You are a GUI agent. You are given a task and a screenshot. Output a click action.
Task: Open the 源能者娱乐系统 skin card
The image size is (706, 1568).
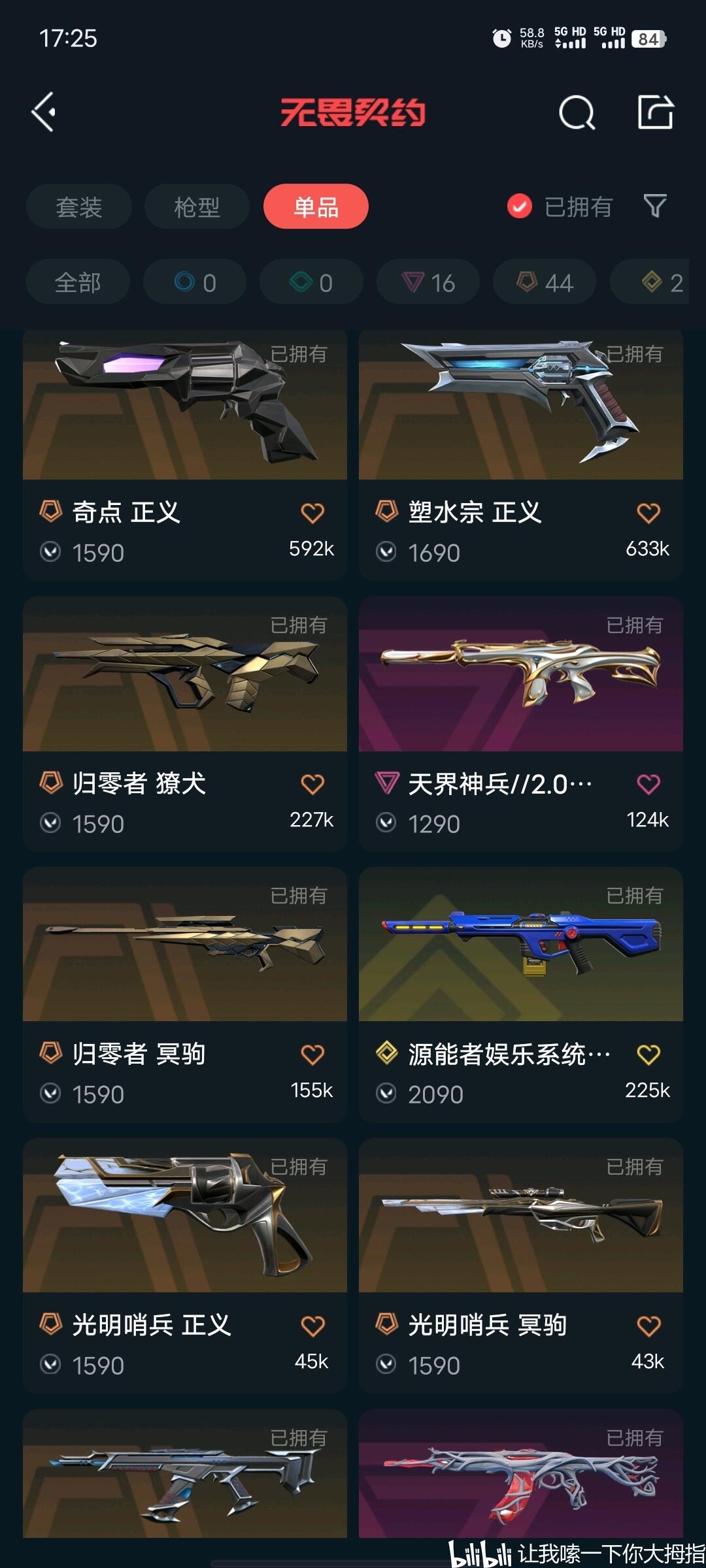[x=521, y=995]
